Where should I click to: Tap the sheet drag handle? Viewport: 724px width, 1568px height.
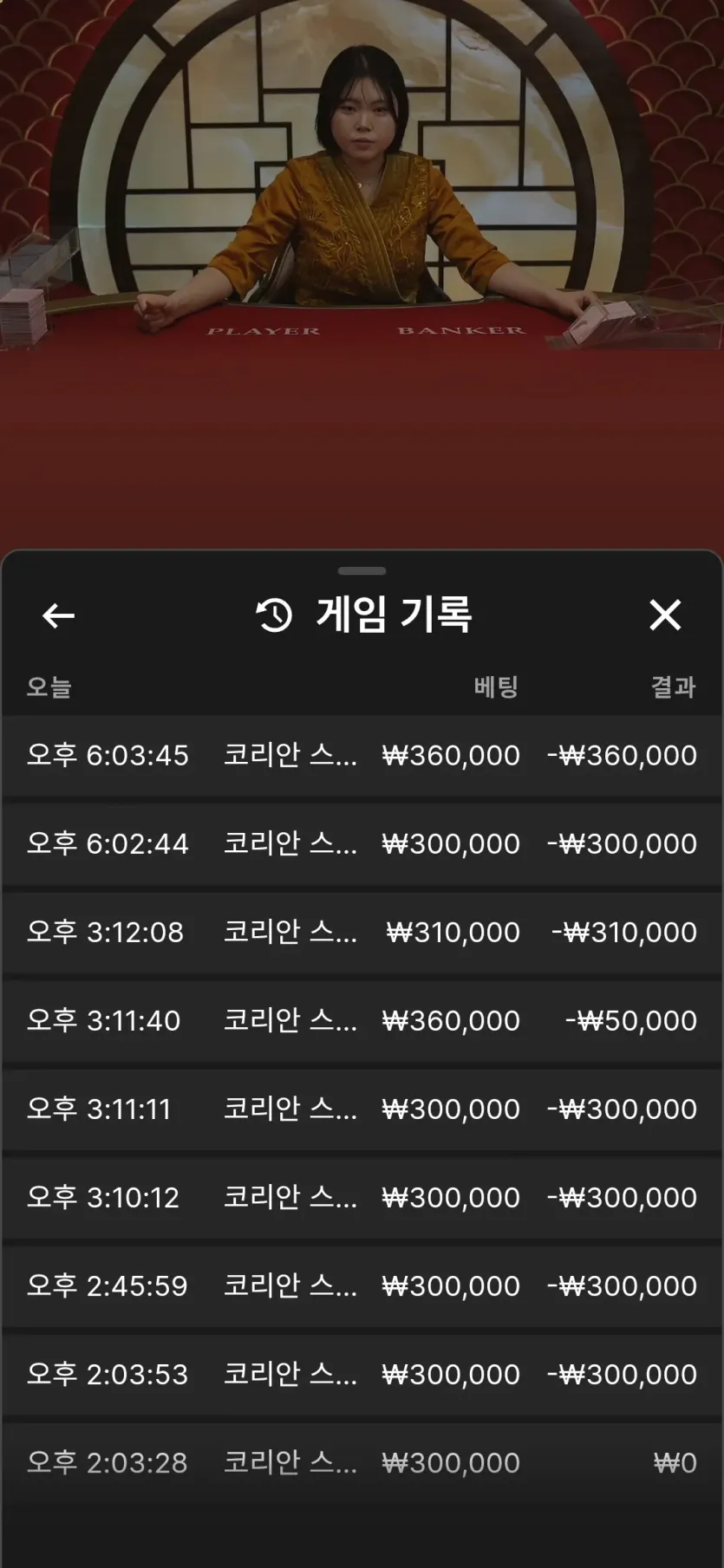[362, 571]
